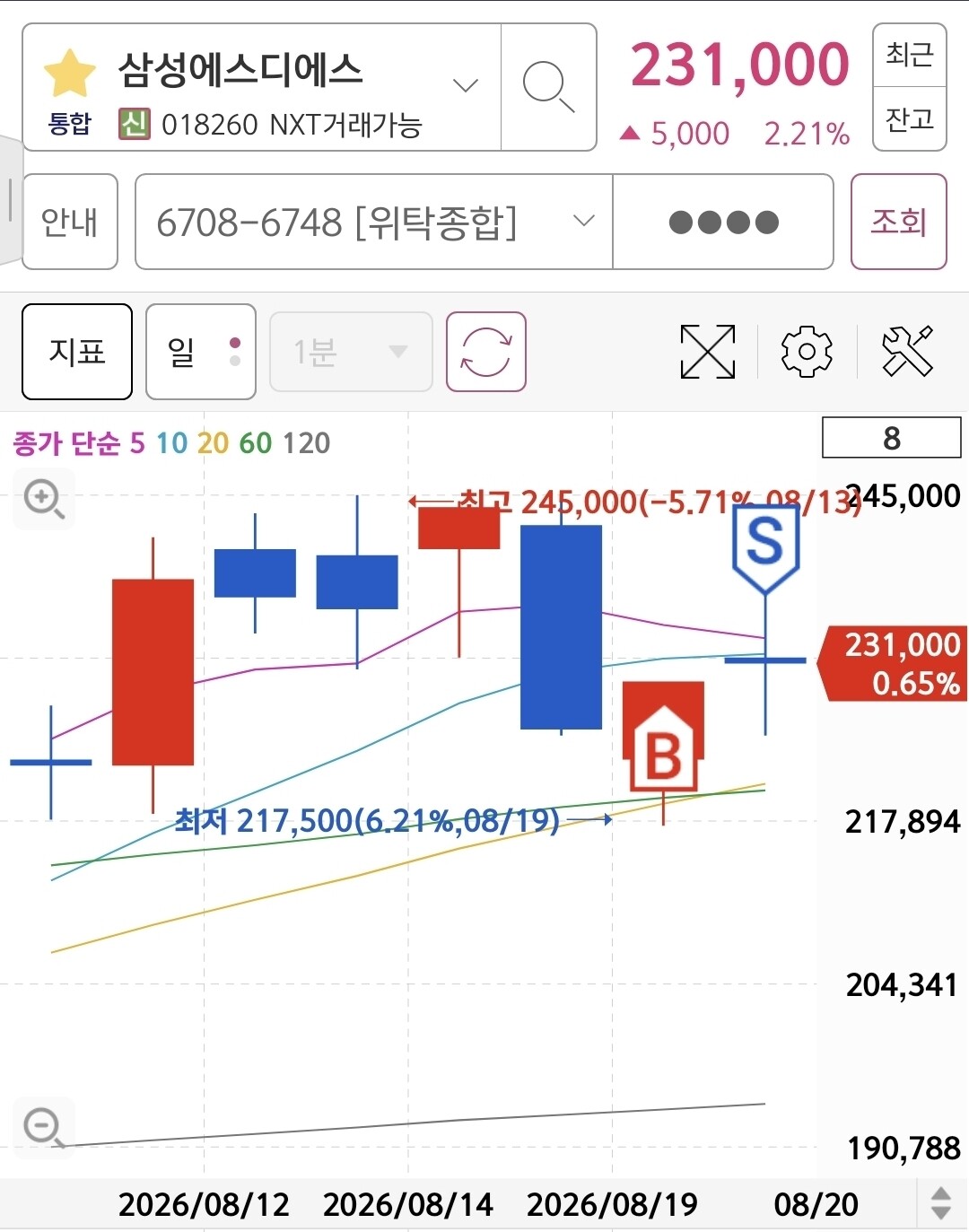Toggle the favorite star for 삼성에스디에스
The image size is (969, 1232).
[x=70, y=74]
